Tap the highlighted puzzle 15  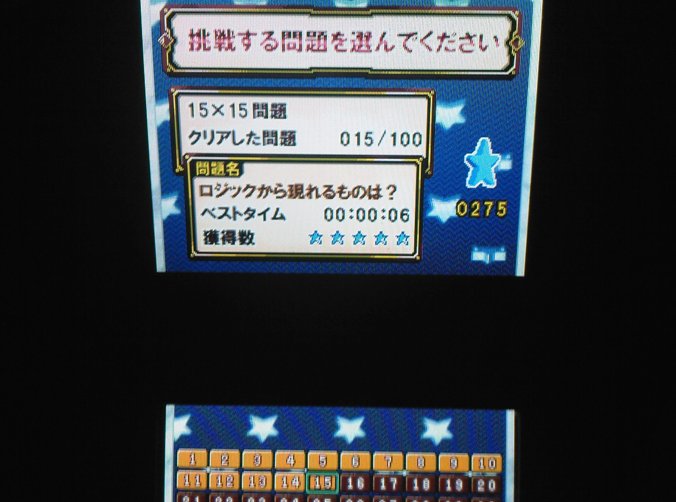coord(322,482)
